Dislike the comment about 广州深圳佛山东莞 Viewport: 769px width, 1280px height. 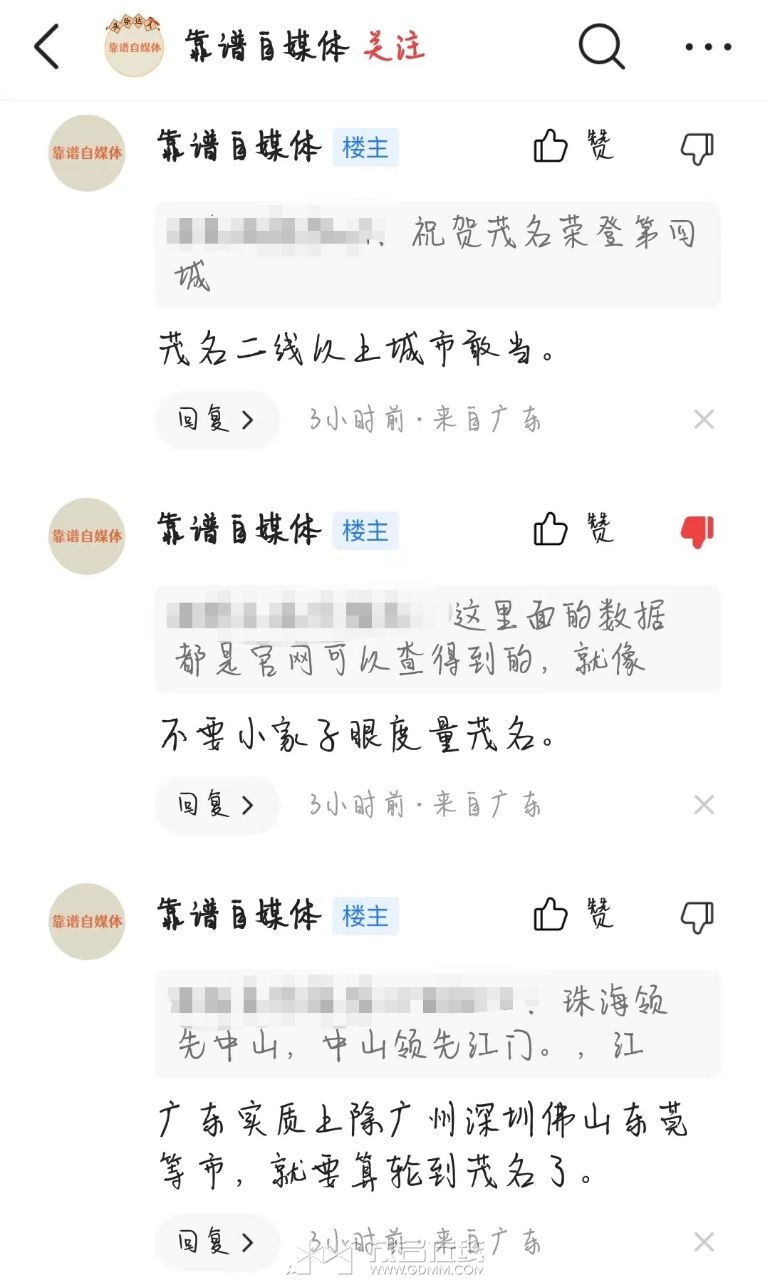[697, 915]
